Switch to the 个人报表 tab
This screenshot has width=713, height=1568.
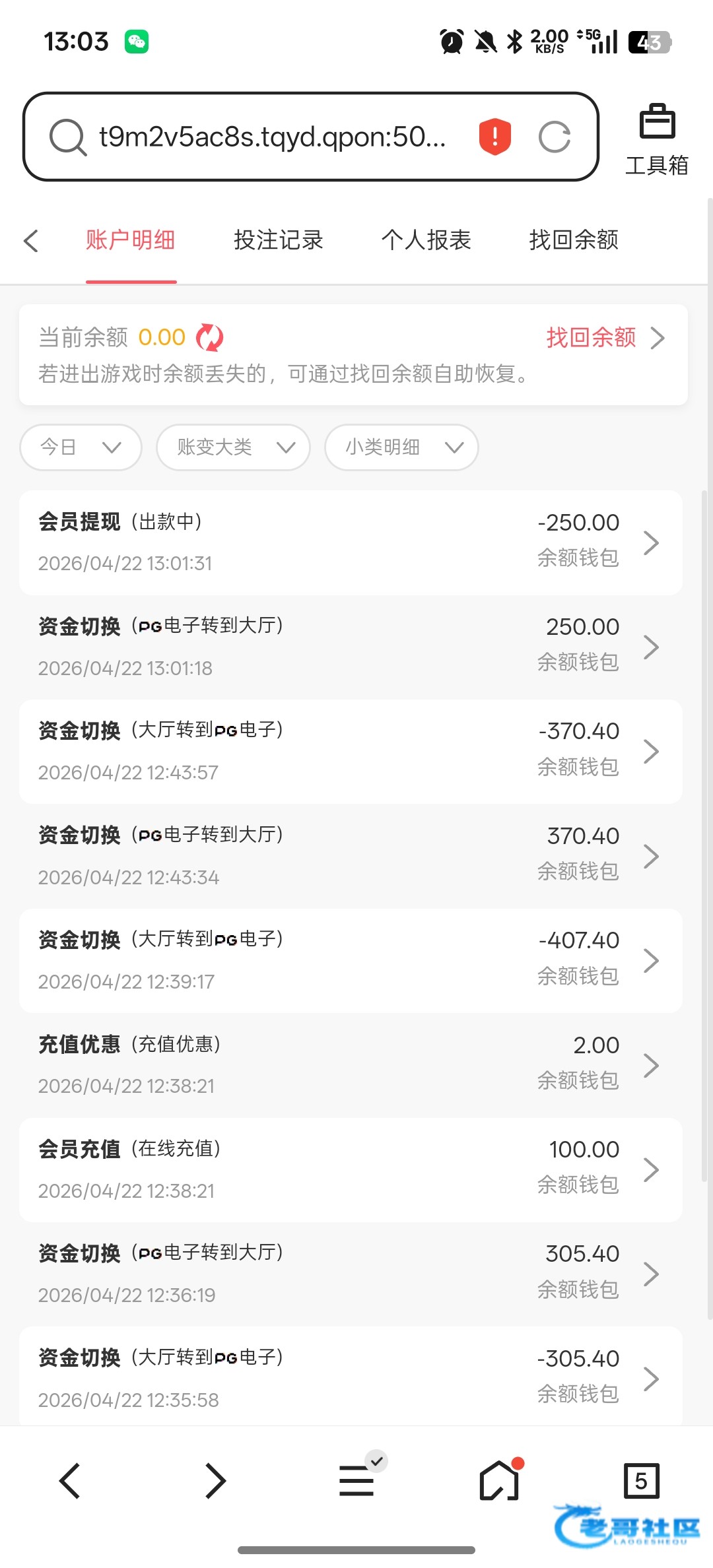[426, 240]
